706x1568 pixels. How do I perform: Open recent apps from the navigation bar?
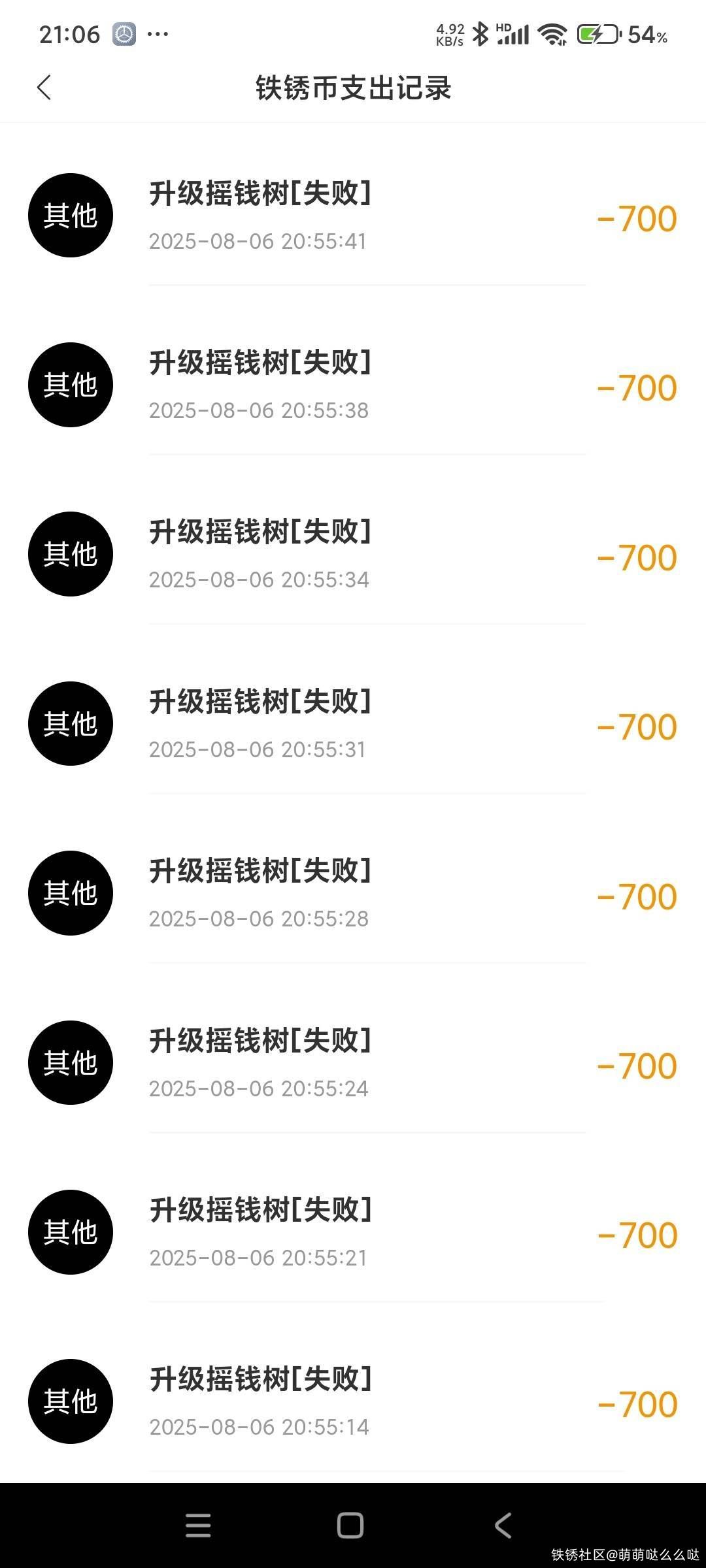[198, 1526]
